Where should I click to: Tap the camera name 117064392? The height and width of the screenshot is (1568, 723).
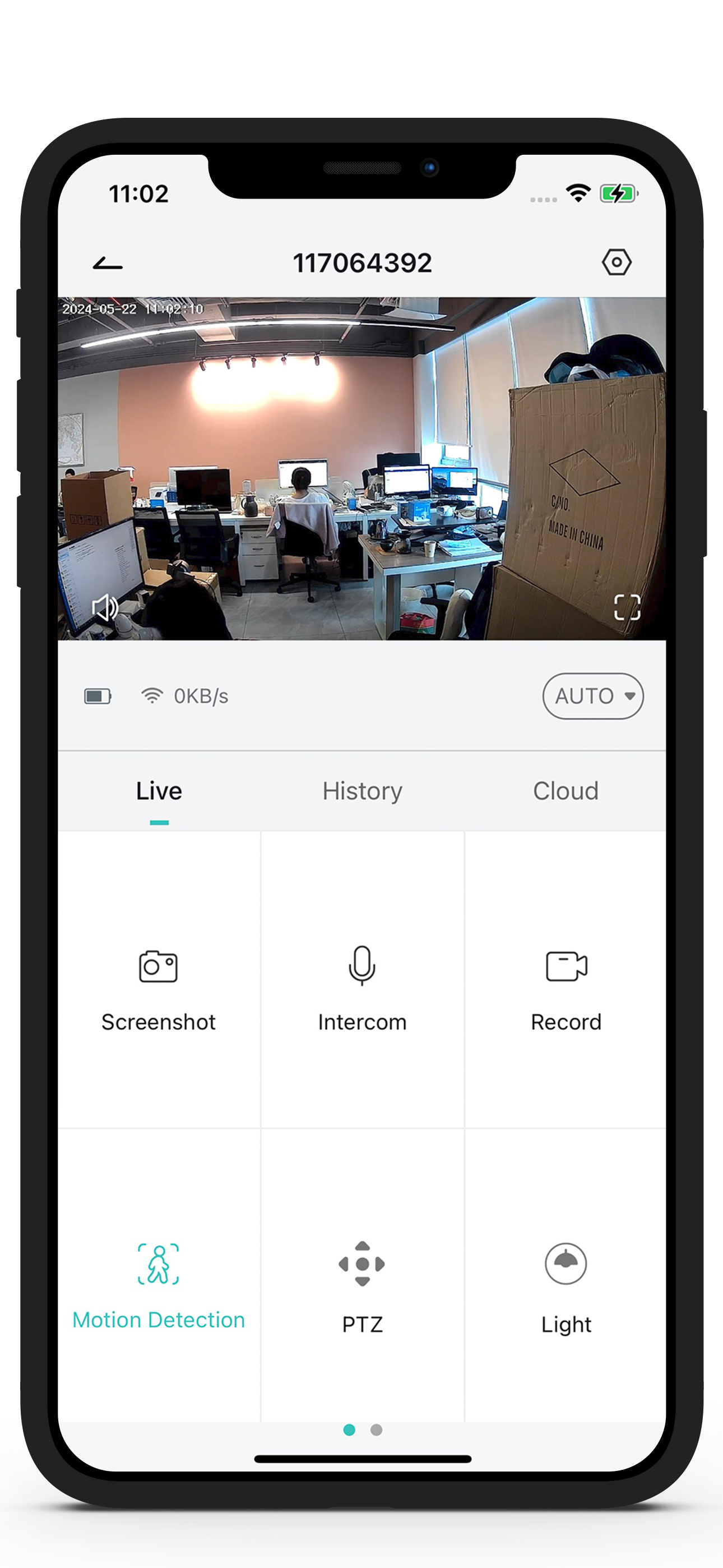pyautogui.click(x=362, y=262)
